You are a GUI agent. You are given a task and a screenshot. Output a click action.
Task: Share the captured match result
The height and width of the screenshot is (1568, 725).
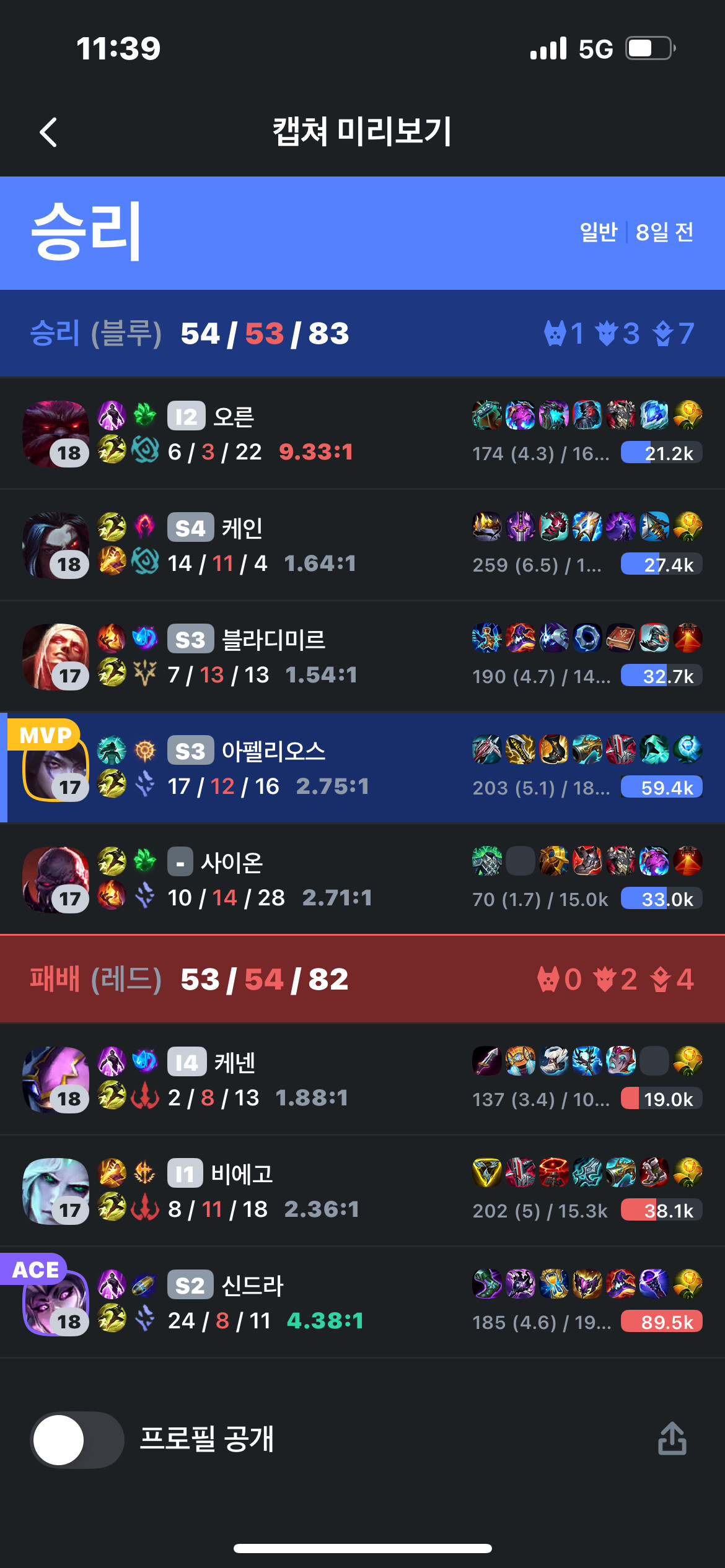pyautogui.click(x=672, y=1438)
